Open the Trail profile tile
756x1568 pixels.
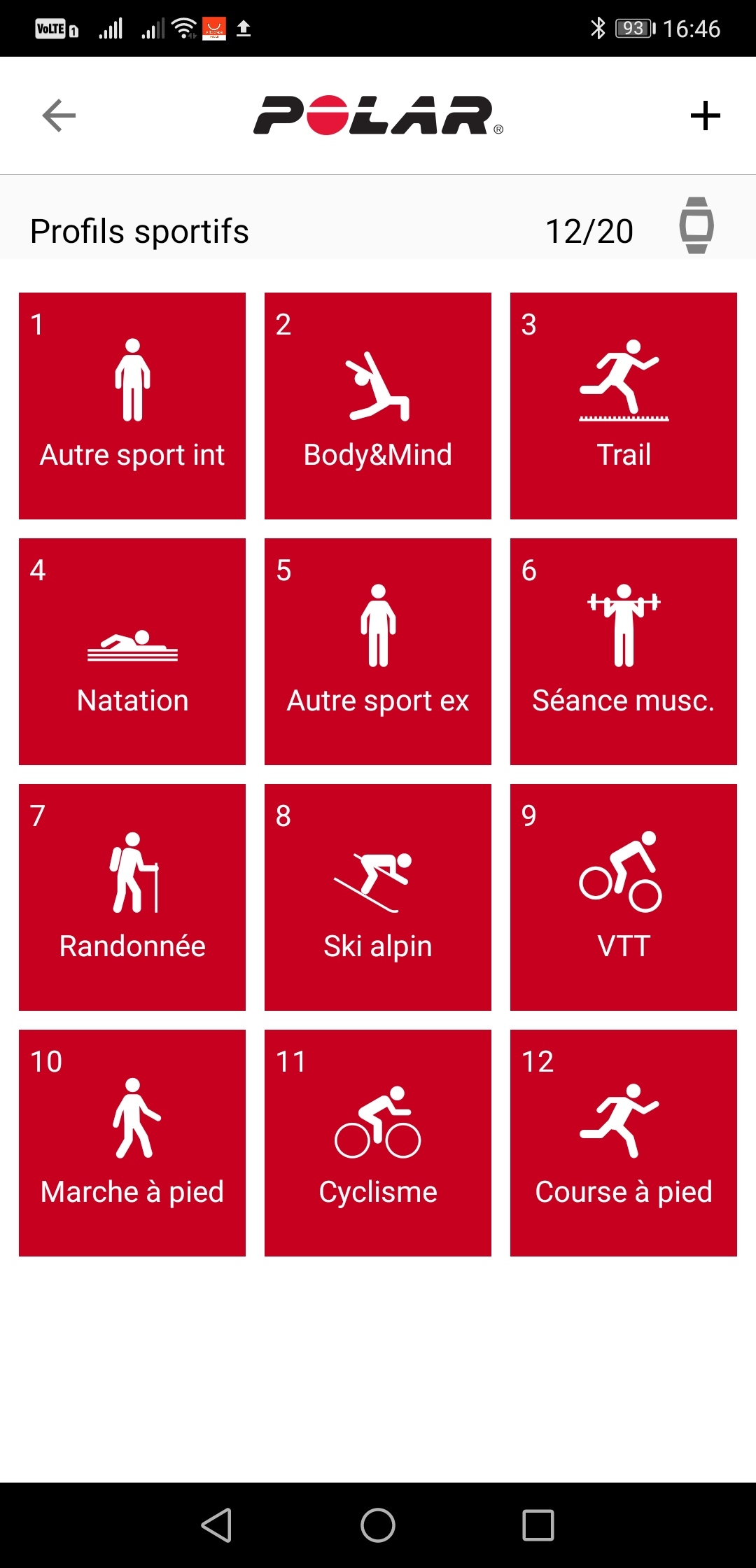coord(624,406)
